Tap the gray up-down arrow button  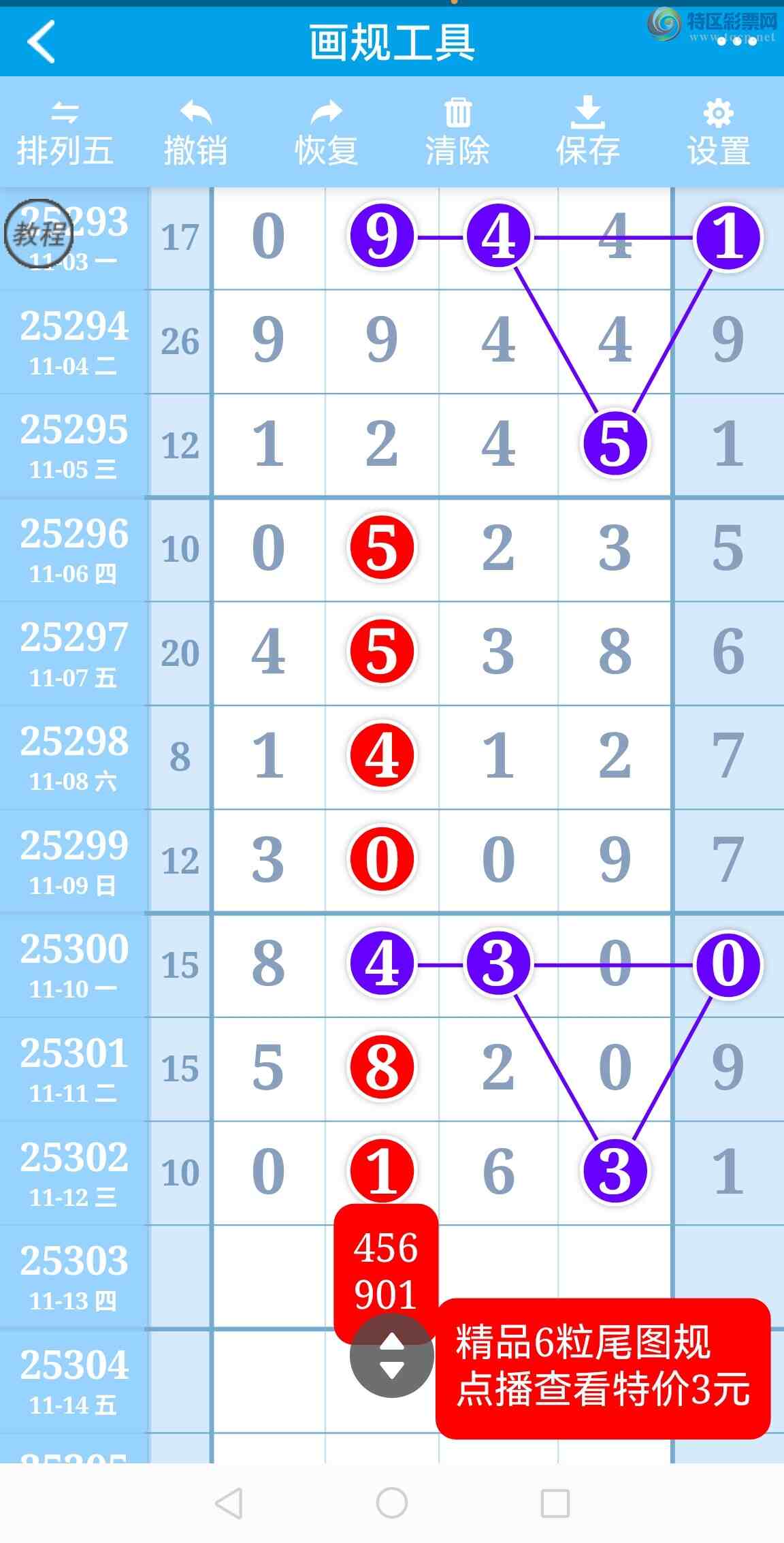pyautogui.click(x=391, y=1356)
